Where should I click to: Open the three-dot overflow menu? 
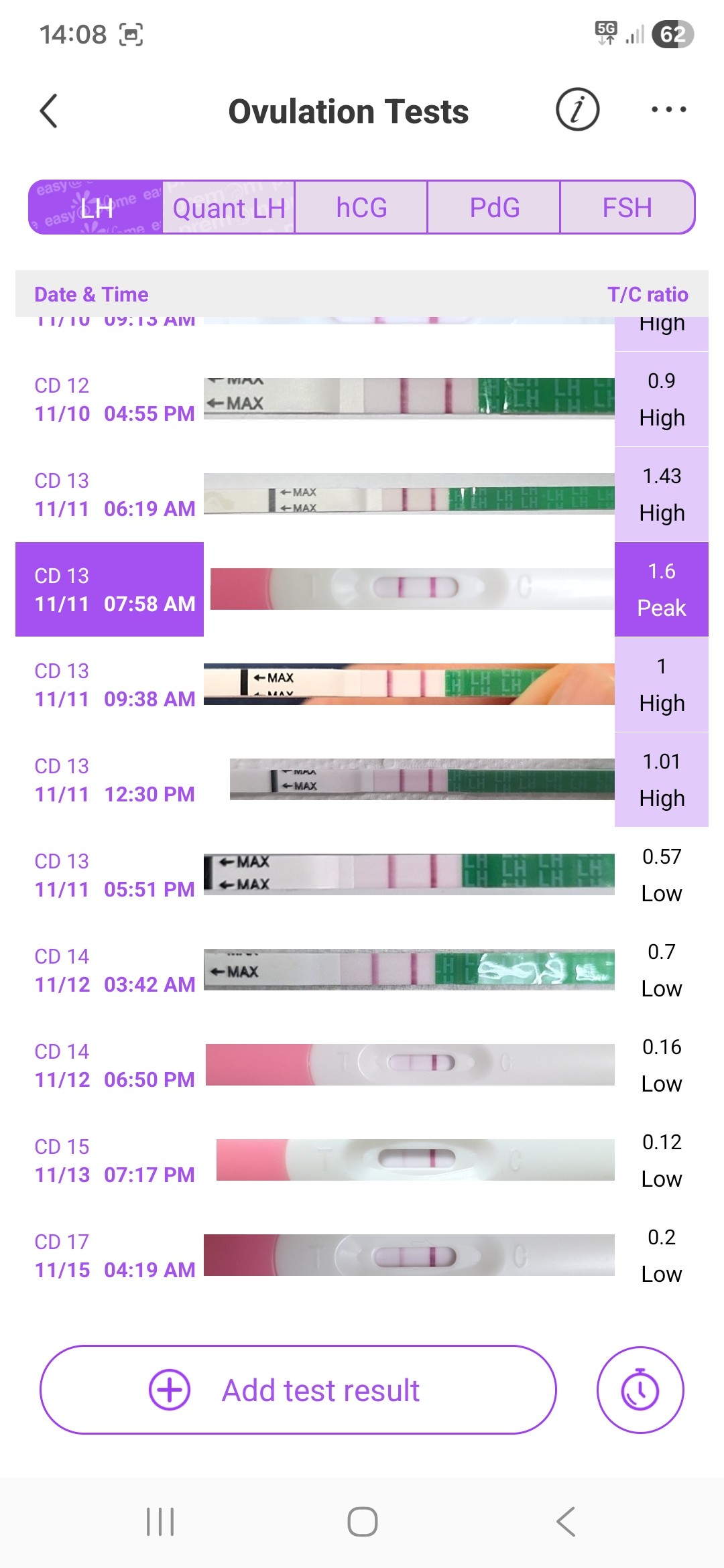click(x=668, y=109)
